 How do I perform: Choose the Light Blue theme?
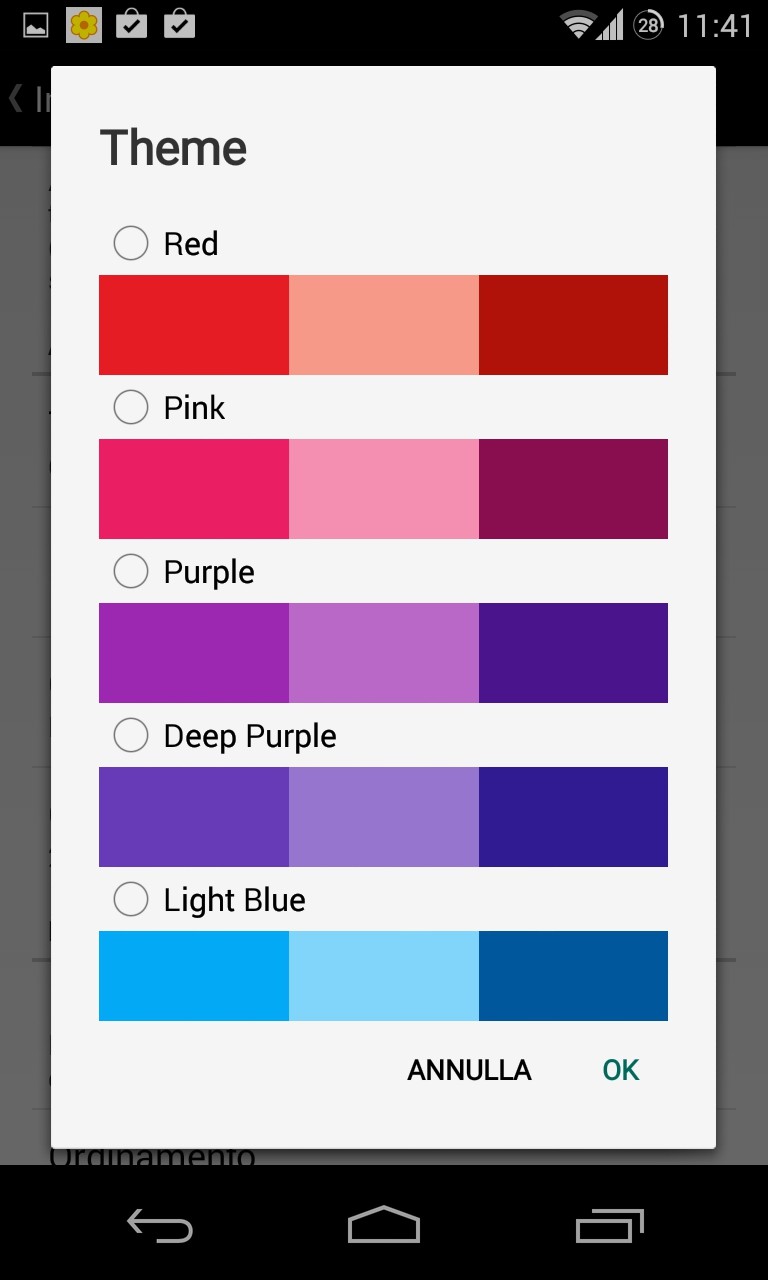131,899
